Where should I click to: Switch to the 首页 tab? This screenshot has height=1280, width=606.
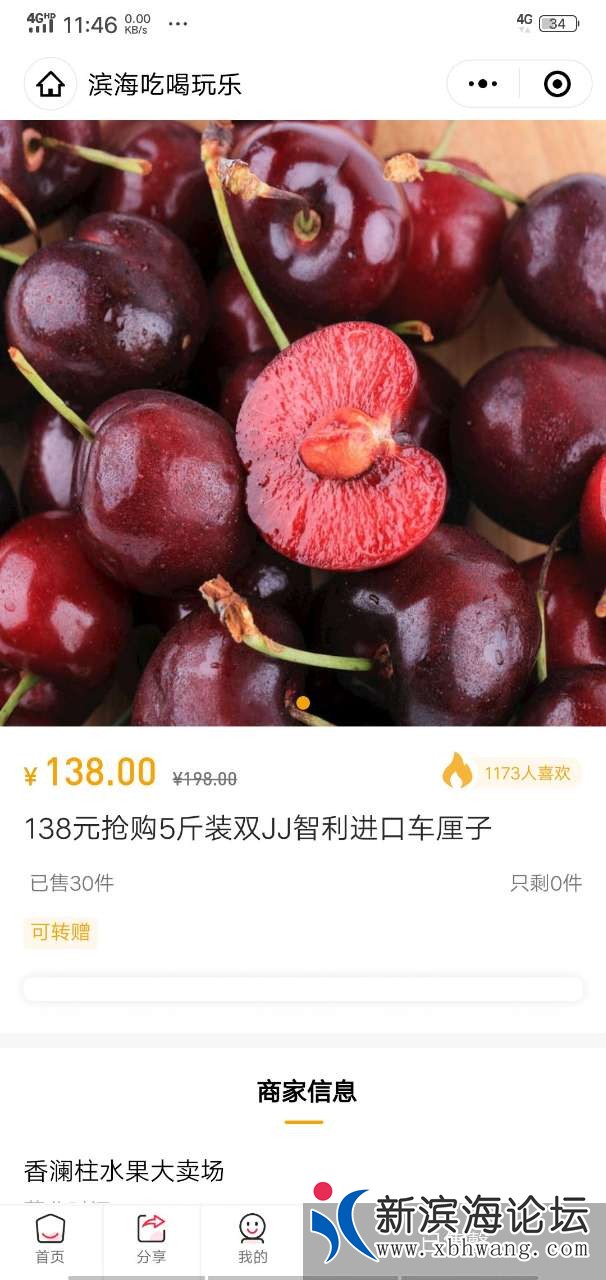(50, 1239)
